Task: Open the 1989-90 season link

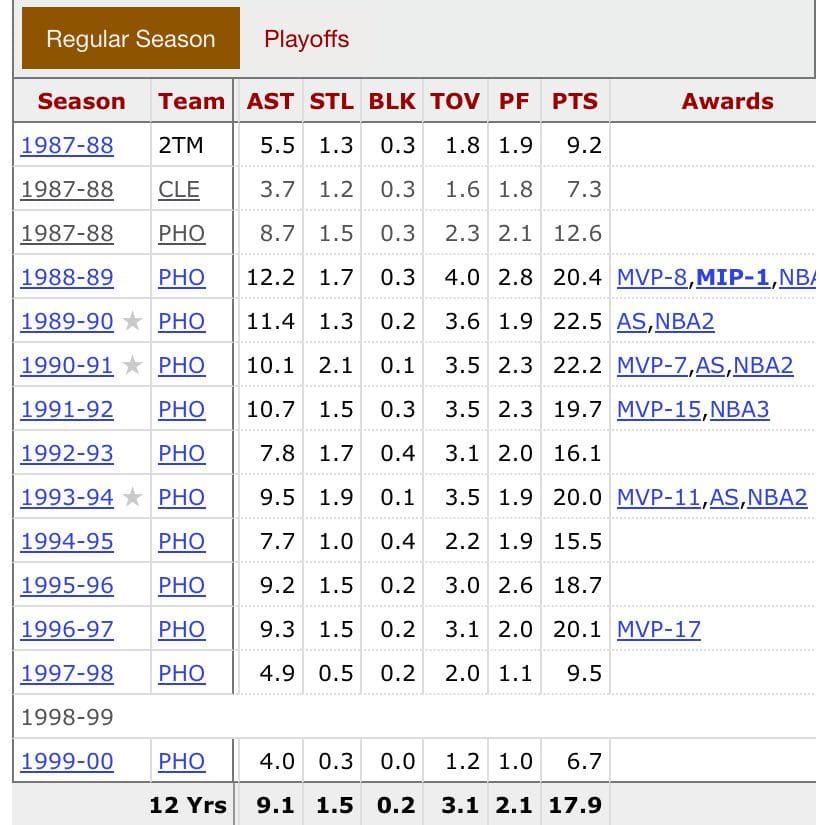Action: 67,321
